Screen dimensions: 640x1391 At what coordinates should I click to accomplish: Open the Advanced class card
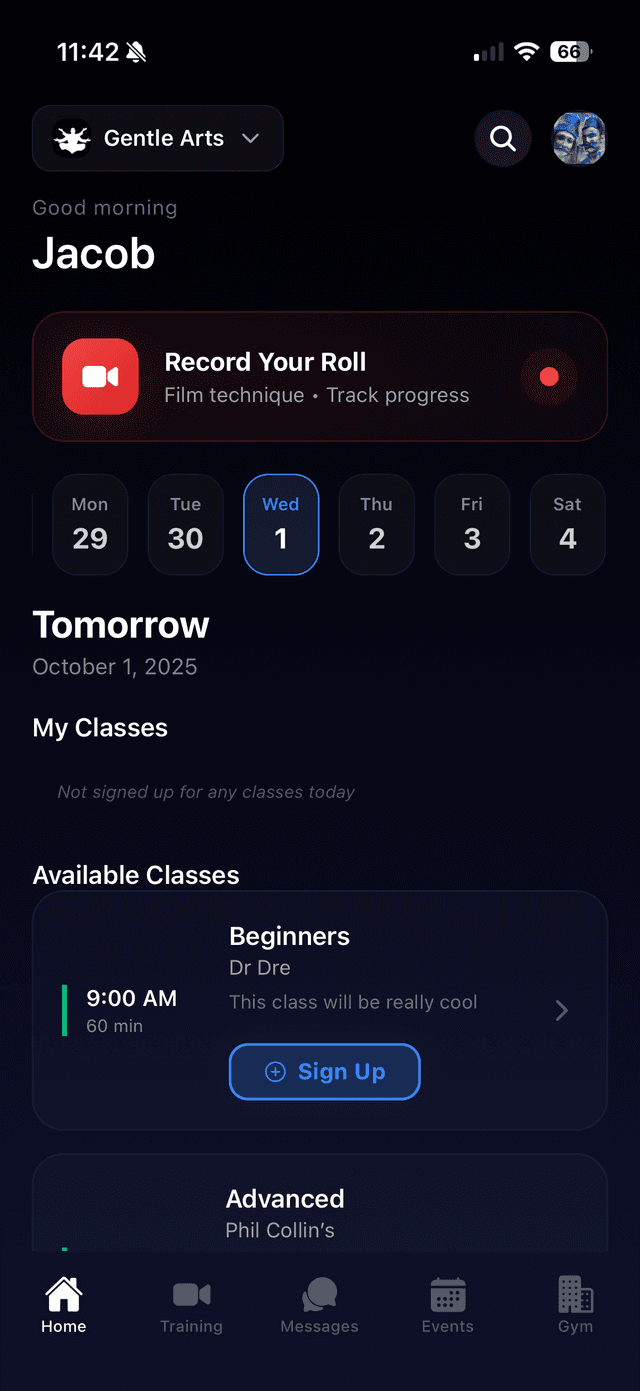[x=319, y=1210]
